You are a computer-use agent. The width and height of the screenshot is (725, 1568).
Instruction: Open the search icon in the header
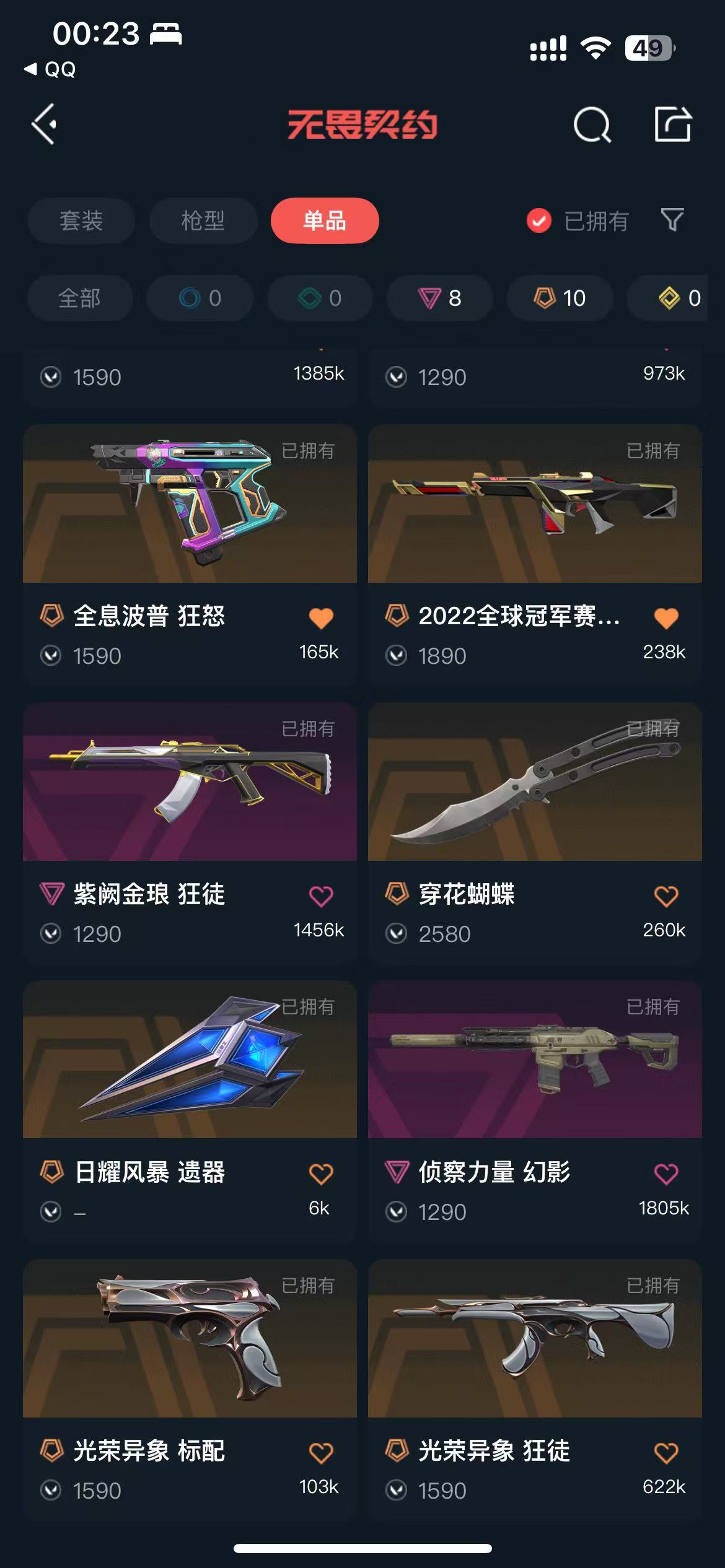[592, 125]
